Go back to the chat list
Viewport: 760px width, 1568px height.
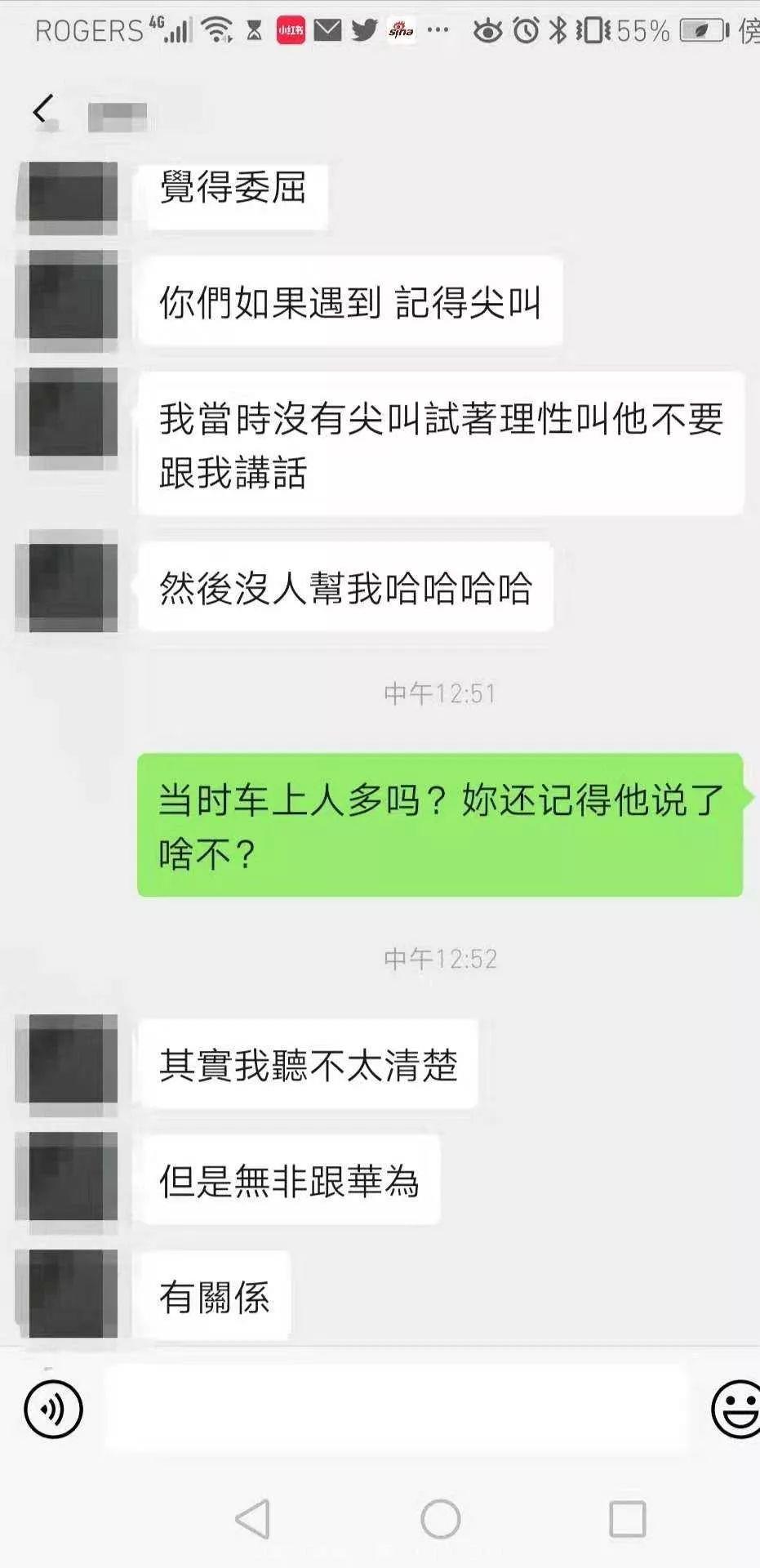coord(42,109)
